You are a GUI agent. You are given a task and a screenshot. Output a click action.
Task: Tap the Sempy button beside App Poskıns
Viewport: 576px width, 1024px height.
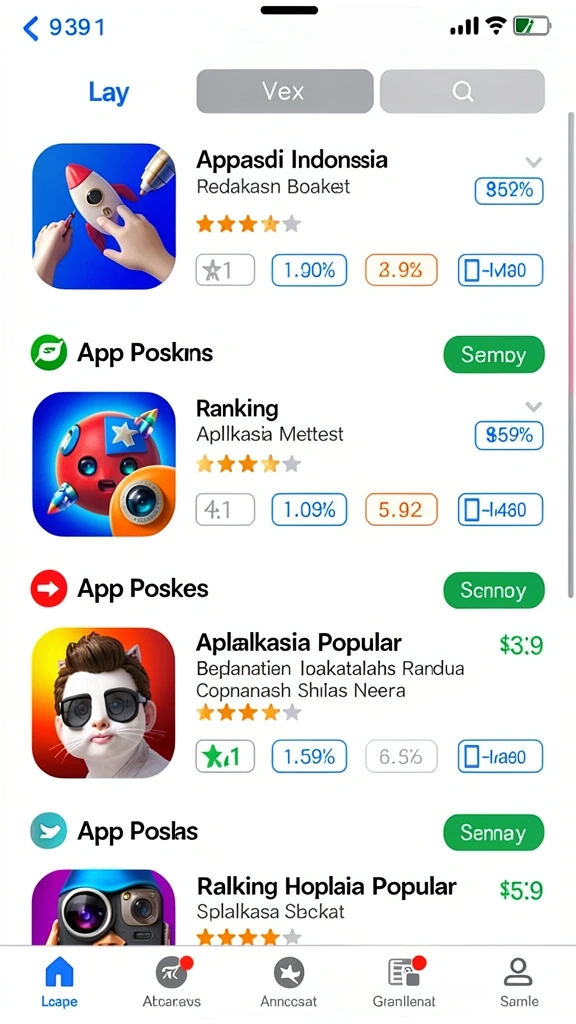[x=494, y=355]
